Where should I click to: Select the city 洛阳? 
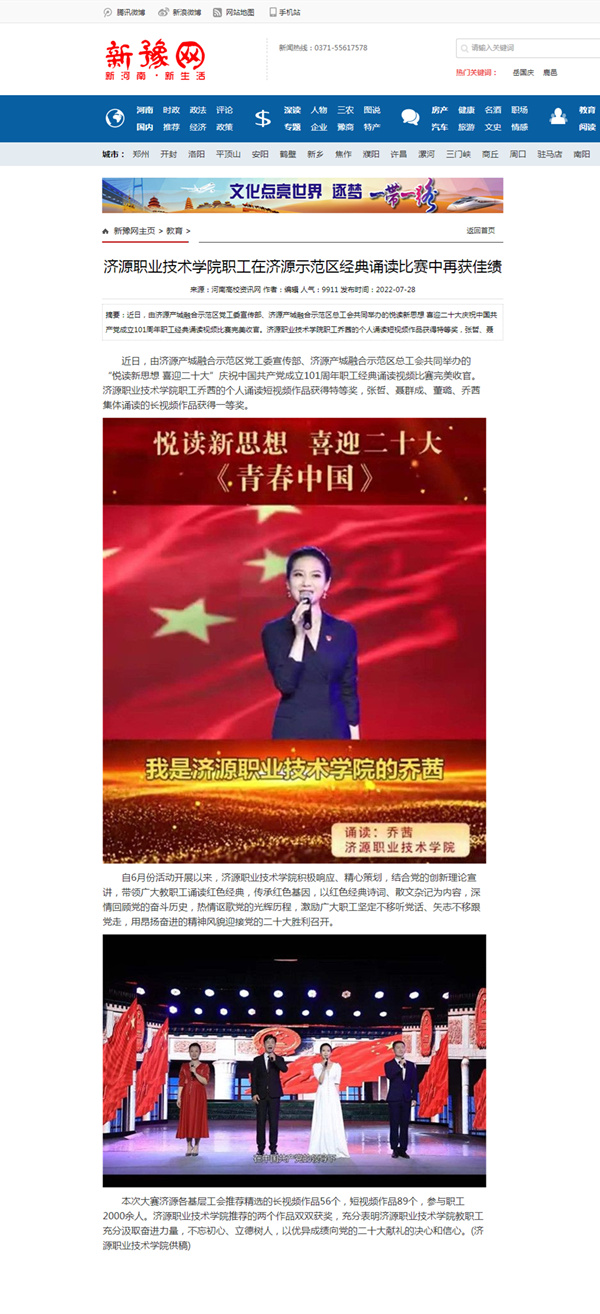coord(196,155)
